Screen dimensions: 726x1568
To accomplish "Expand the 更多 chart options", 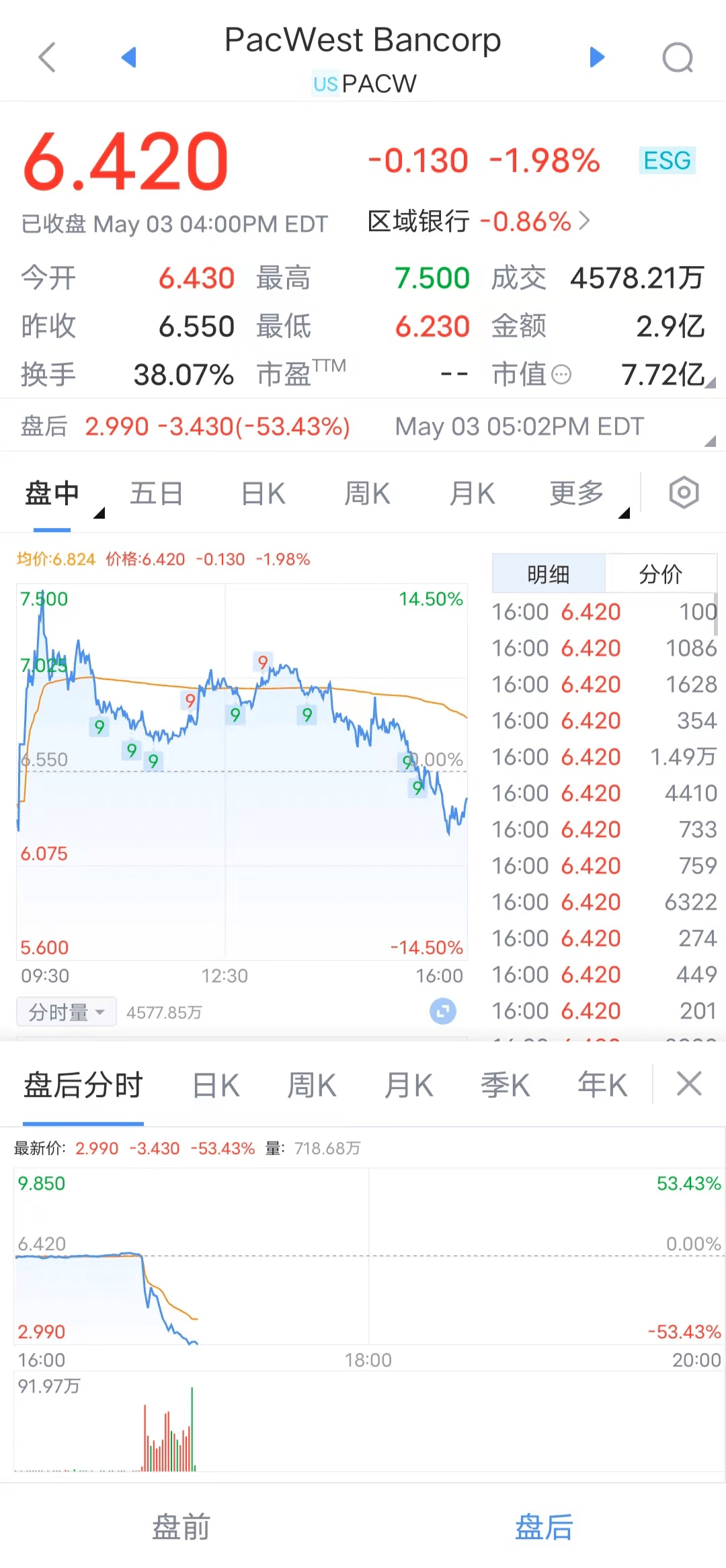I will tap(578, 494).
